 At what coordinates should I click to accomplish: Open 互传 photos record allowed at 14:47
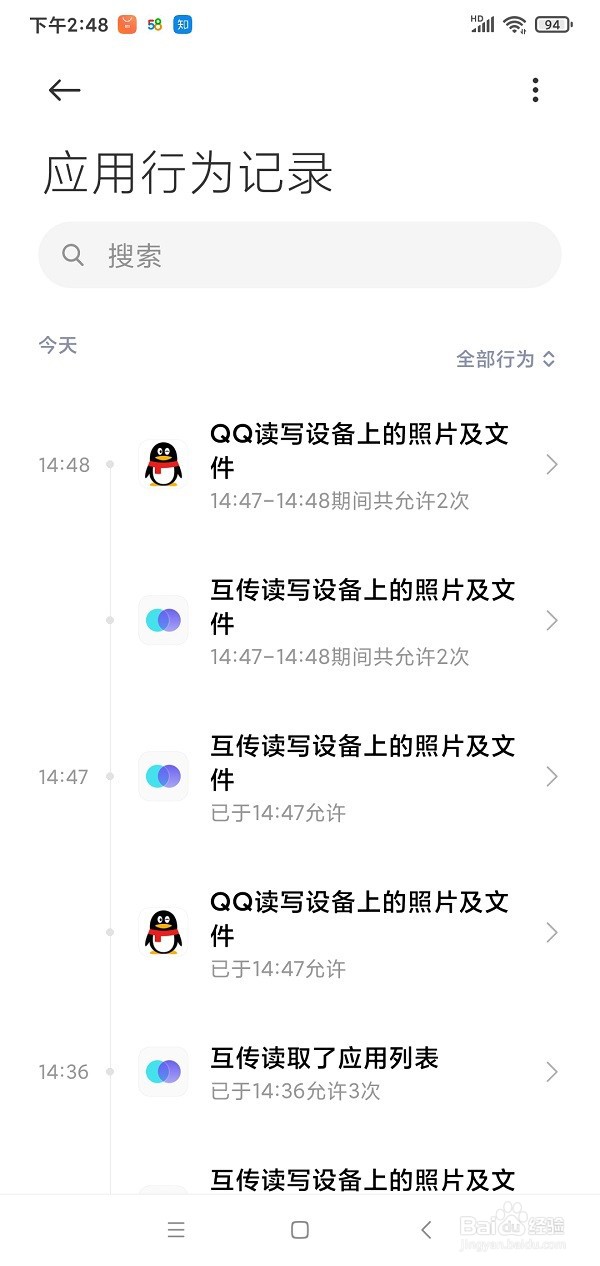pyautogui.click(x=345, y=777)
